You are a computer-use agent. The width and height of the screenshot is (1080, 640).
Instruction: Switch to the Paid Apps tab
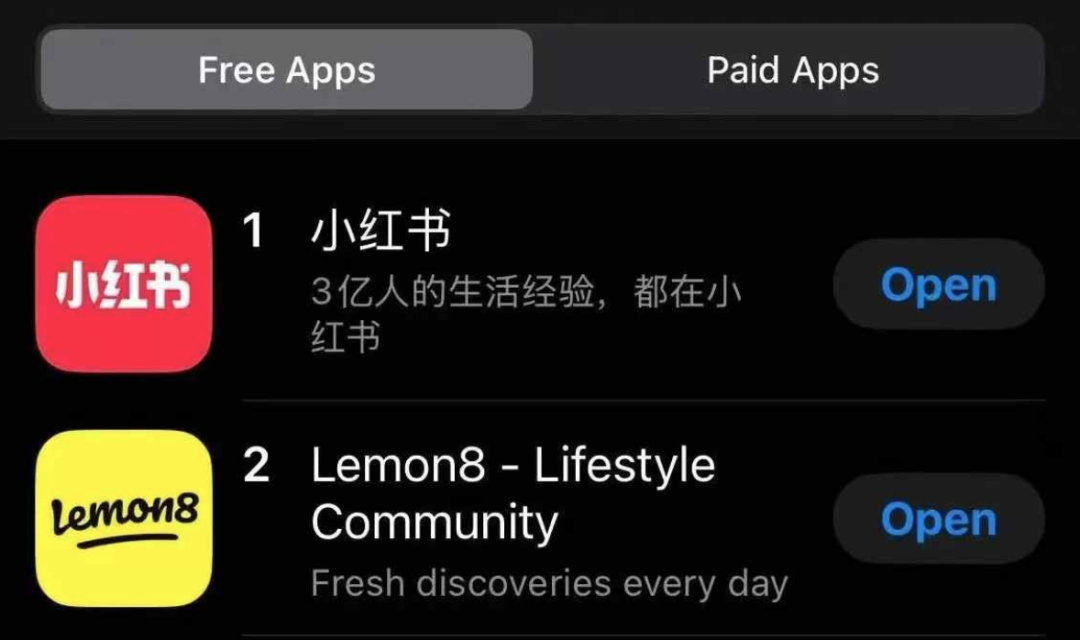coord(792,70)
